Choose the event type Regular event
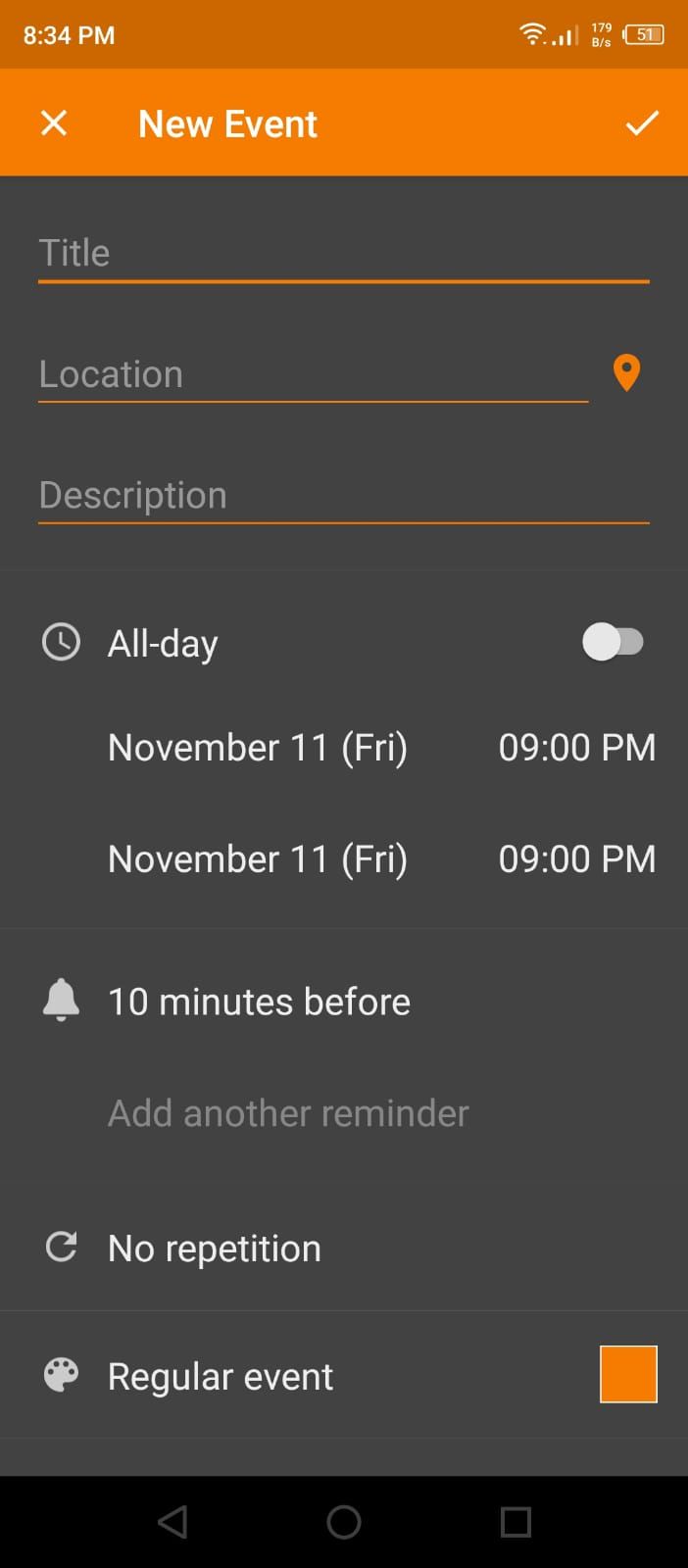688x1568 pixels. pyautogui.click(x=221, y=1376)
